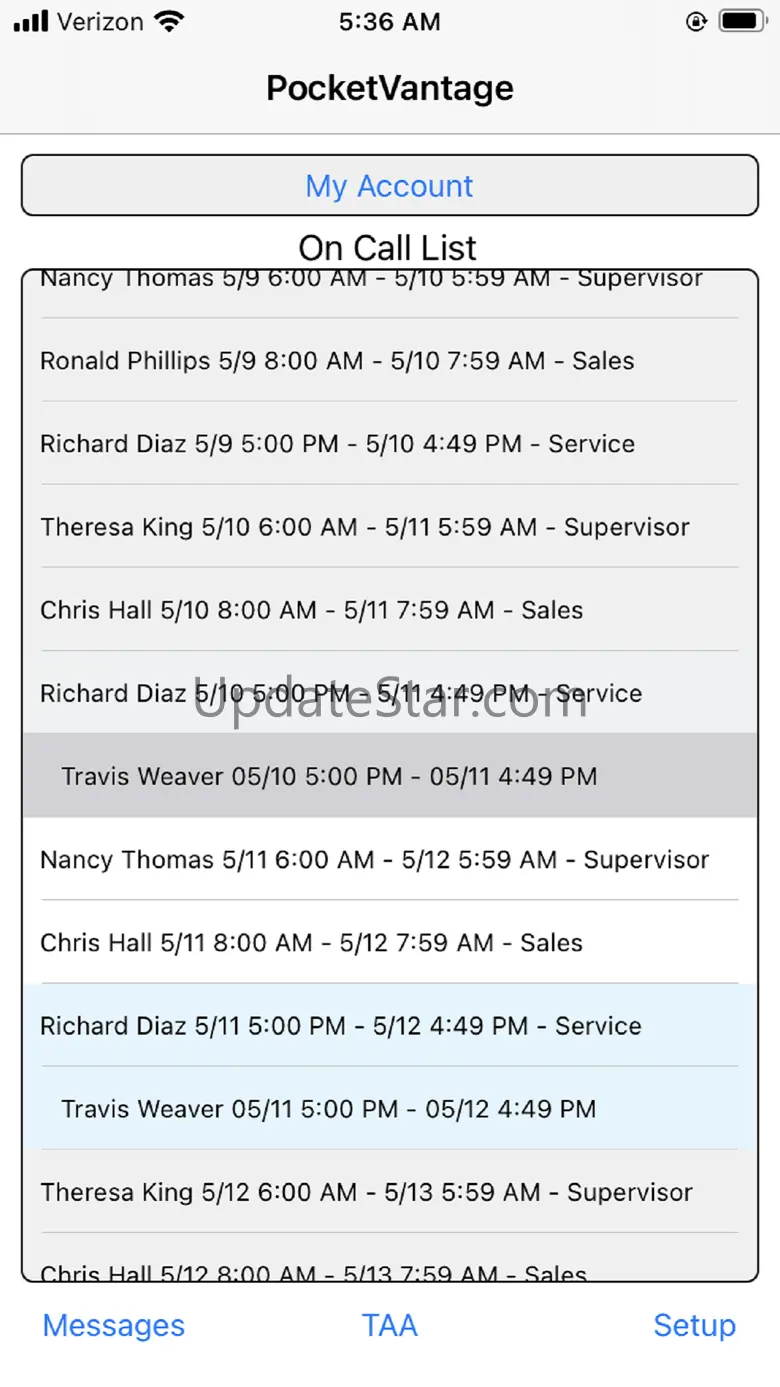Tap Theresa King 5/10 Supervisor entry
The width and height of the screenshot is (780, 1387).
[364, 527]
